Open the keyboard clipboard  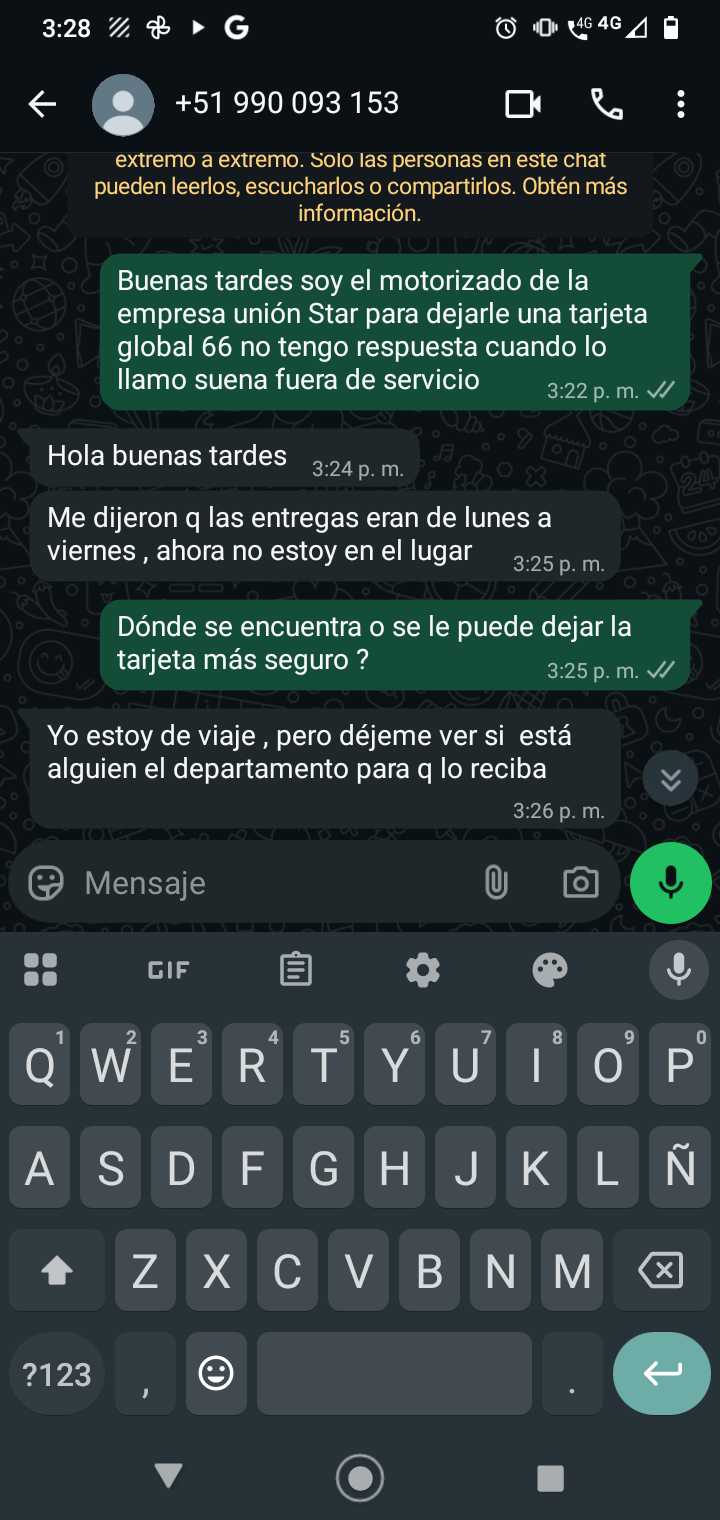point(296,970)
